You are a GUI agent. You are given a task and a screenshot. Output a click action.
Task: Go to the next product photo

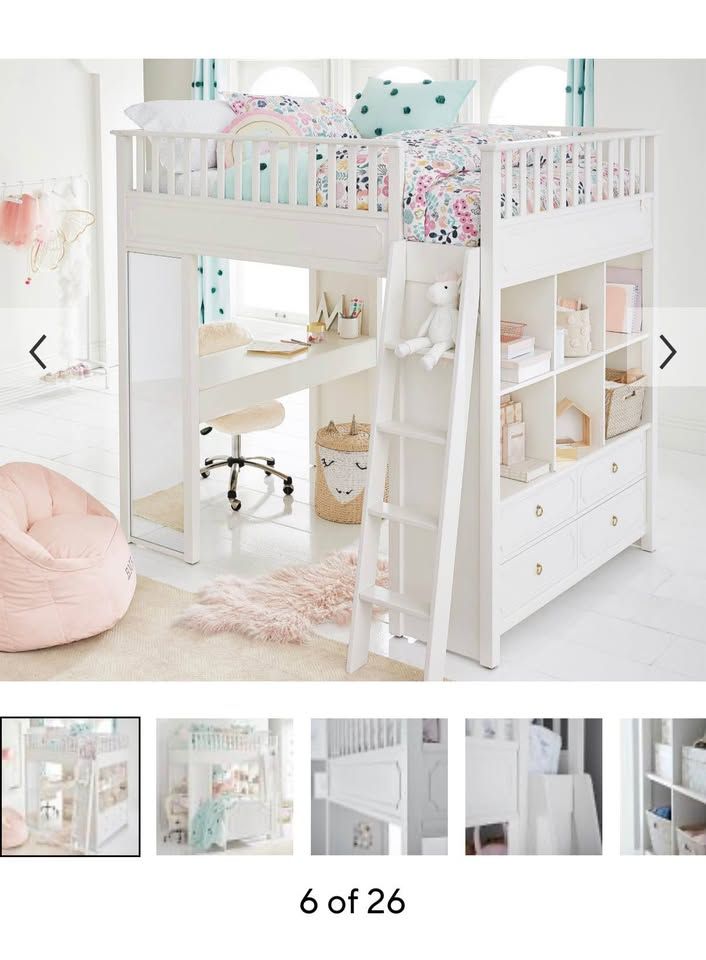pos(667,351)
